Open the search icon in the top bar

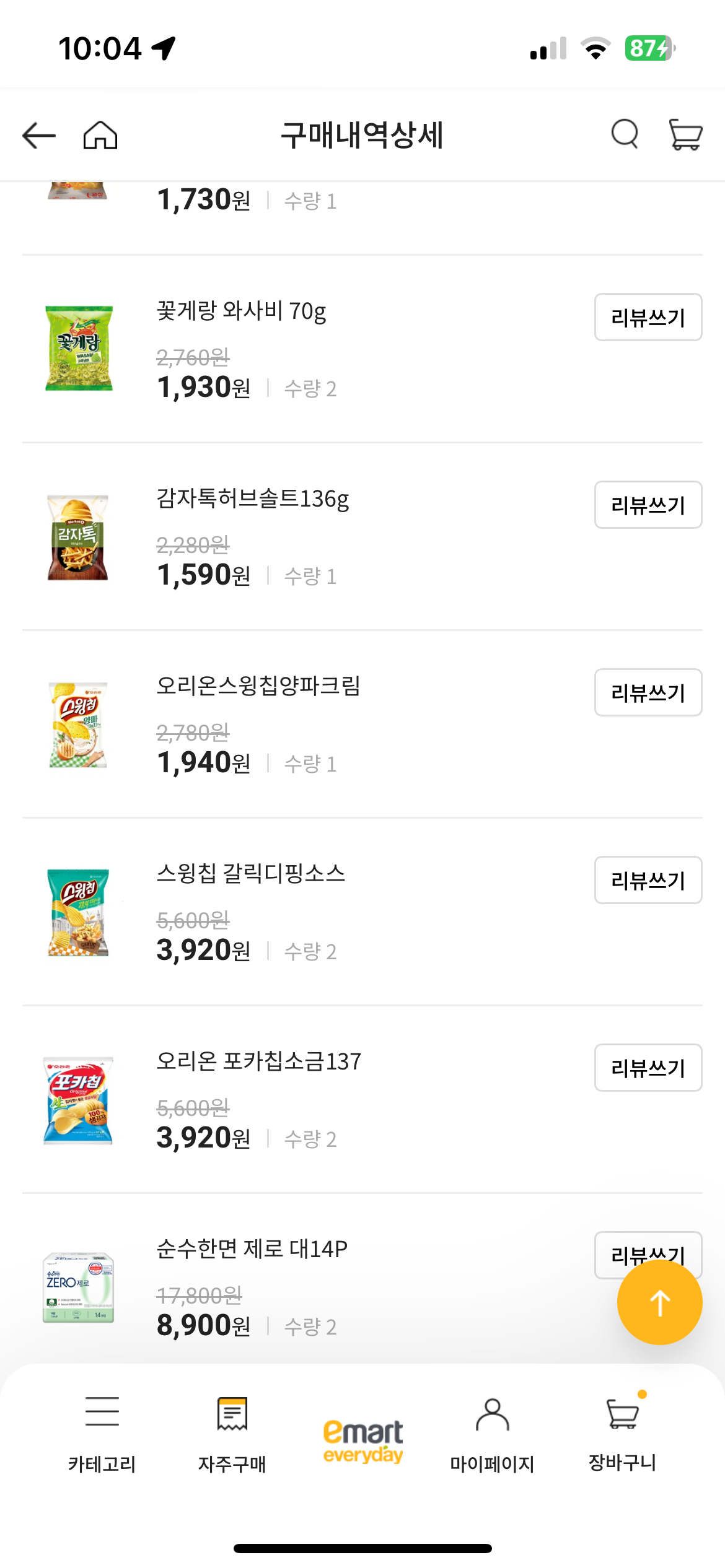pos(624,135)
